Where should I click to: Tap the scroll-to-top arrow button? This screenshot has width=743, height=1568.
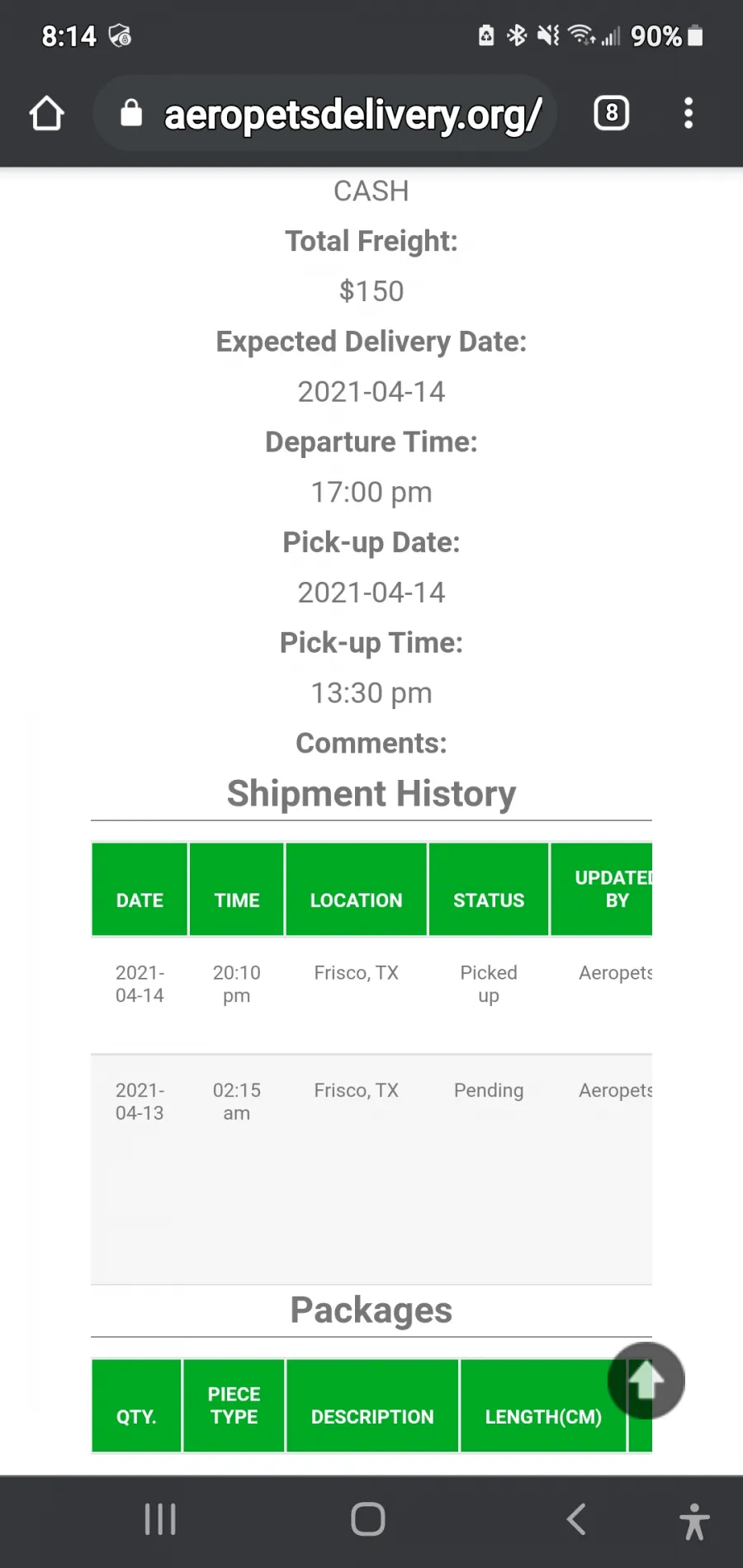646,1380
